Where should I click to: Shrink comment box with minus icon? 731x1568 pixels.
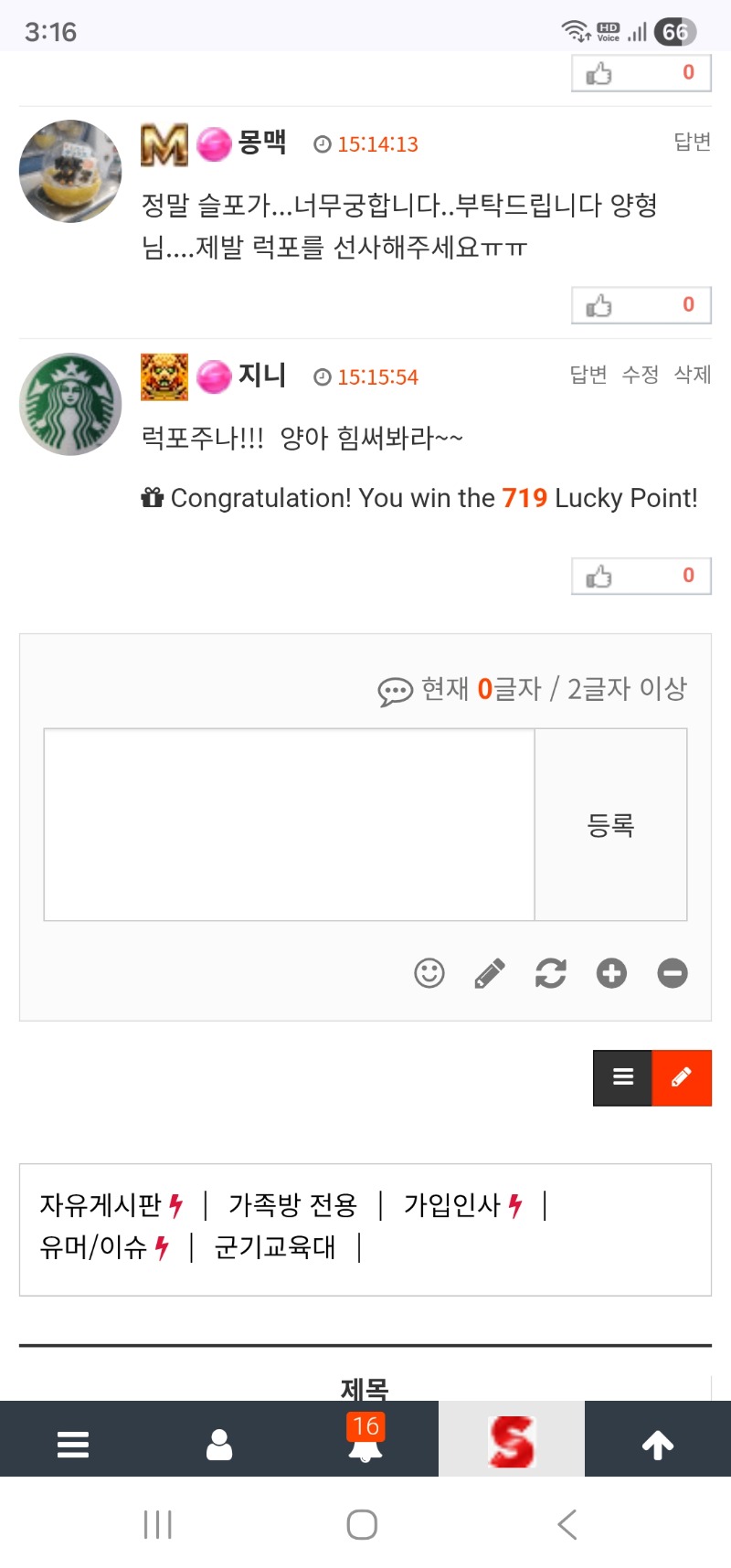coord(673,973)
